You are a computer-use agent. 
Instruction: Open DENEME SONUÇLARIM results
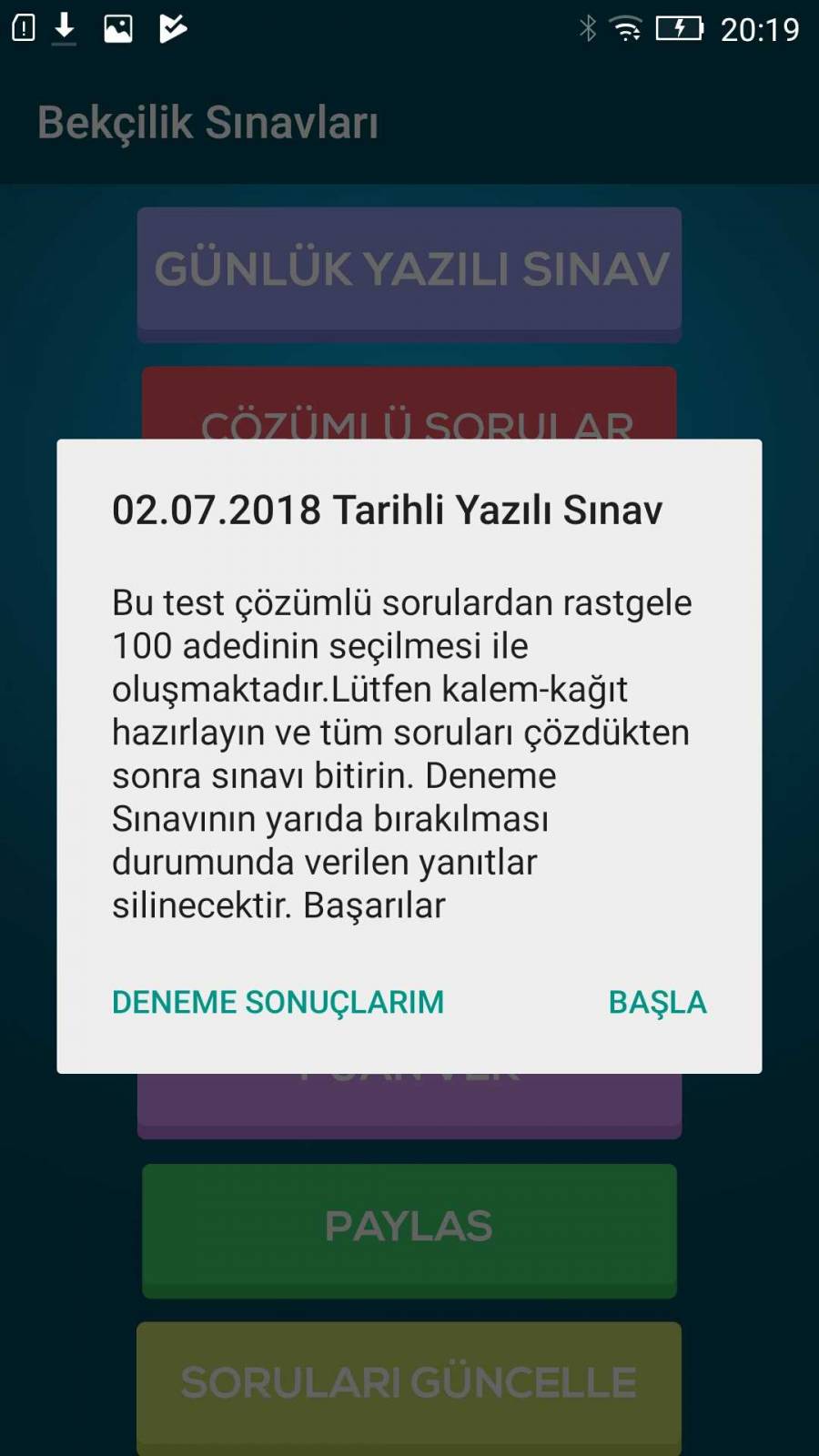pos(278,1002)
